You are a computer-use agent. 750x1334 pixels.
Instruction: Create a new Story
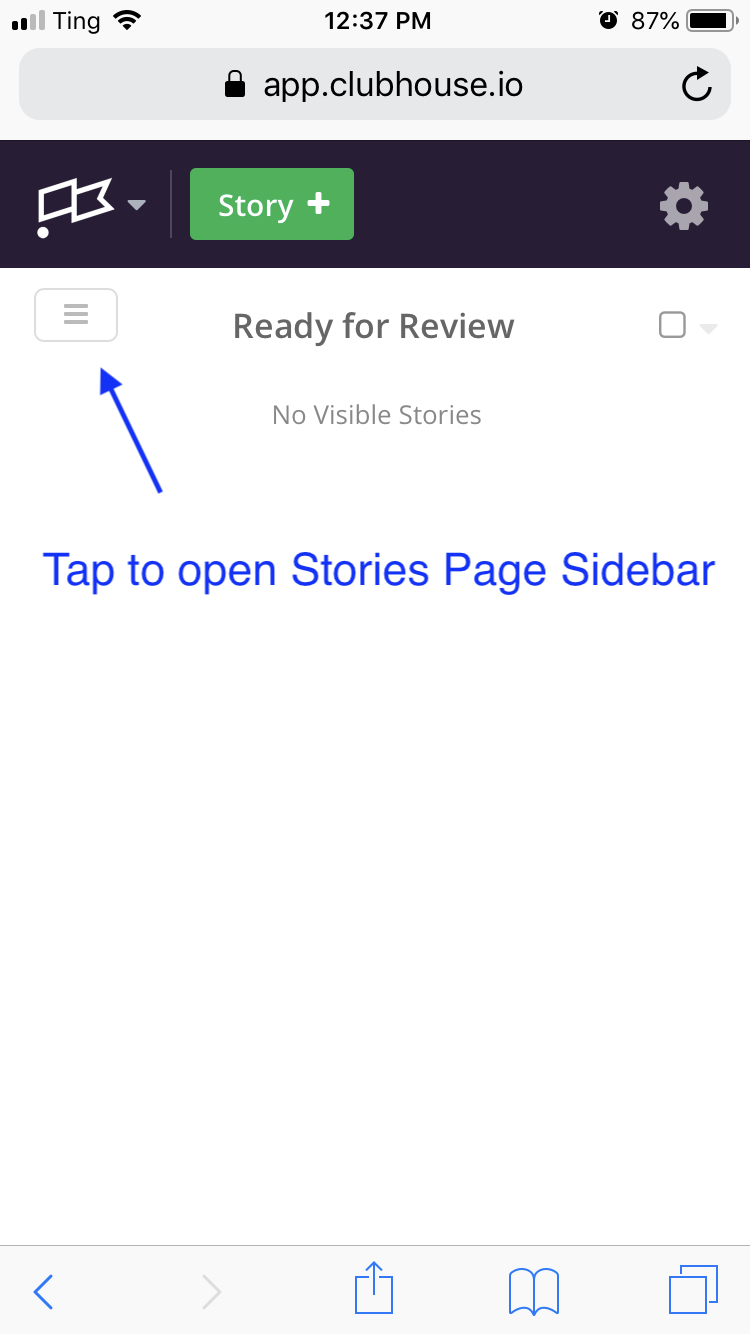272,204
